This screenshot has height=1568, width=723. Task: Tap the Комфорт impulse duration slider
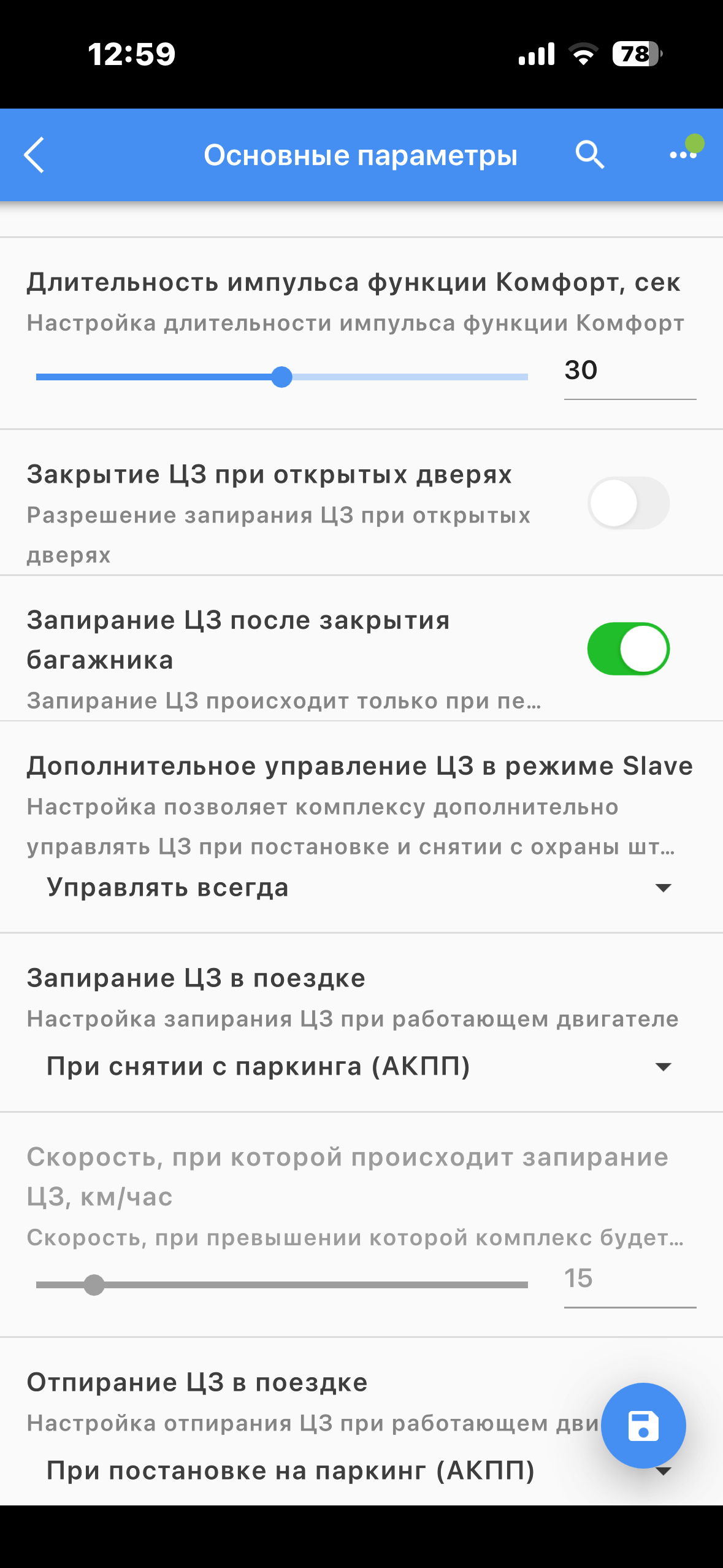click(281, 377)
